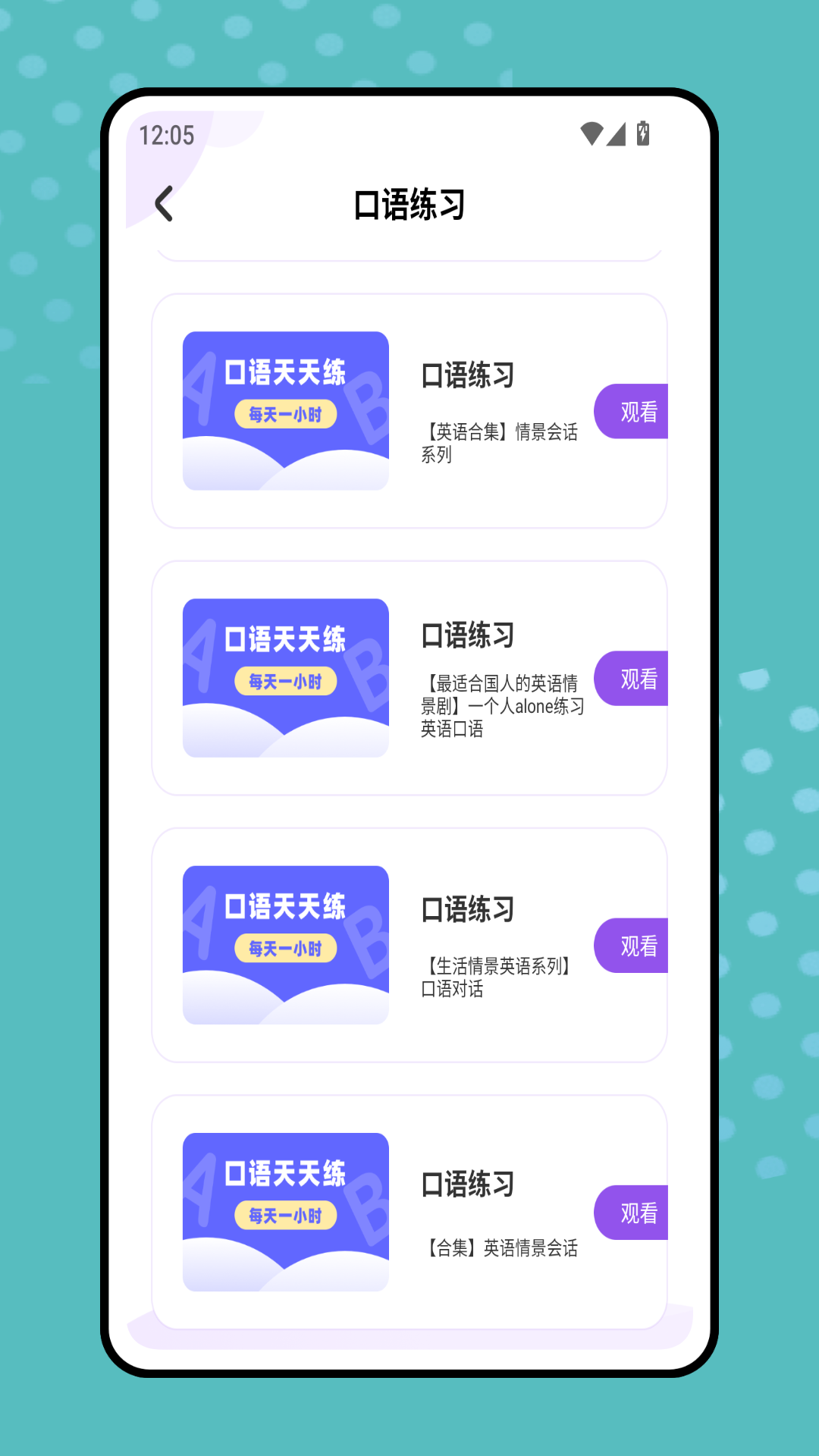
Task: Click the back arrow to return
Action: pyautogui.click(x=163, y=205)
